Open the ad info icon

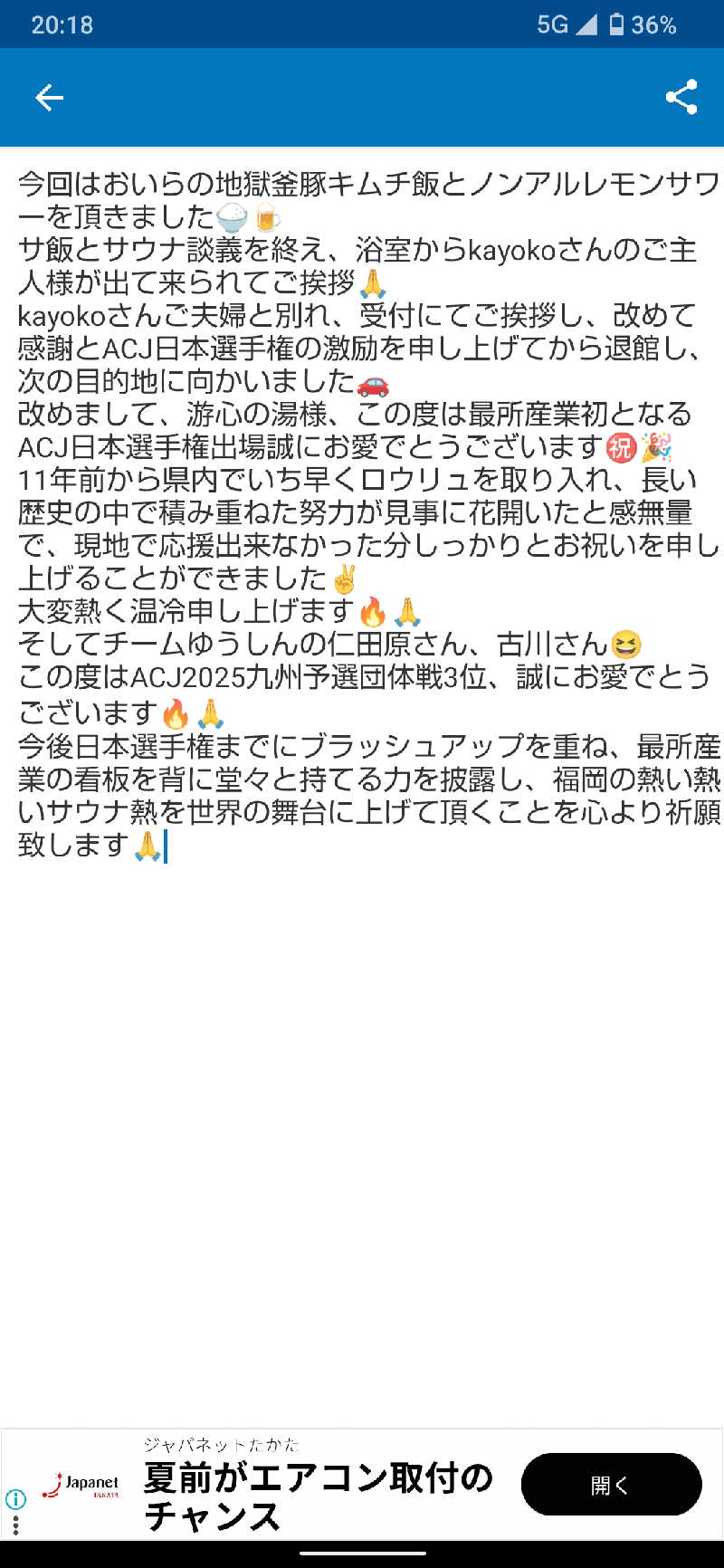pyautogui.click(x=15, y=1499)
